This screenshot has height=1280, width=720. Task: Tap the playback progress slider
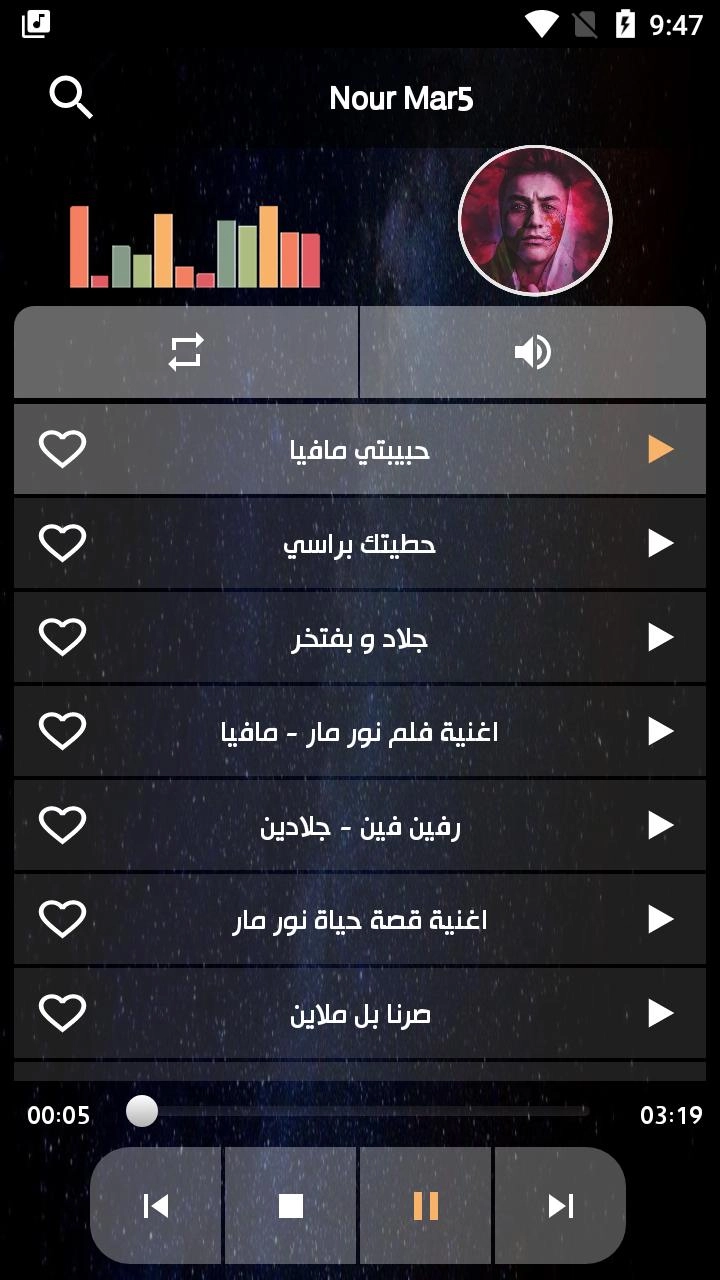[365, 1112]
